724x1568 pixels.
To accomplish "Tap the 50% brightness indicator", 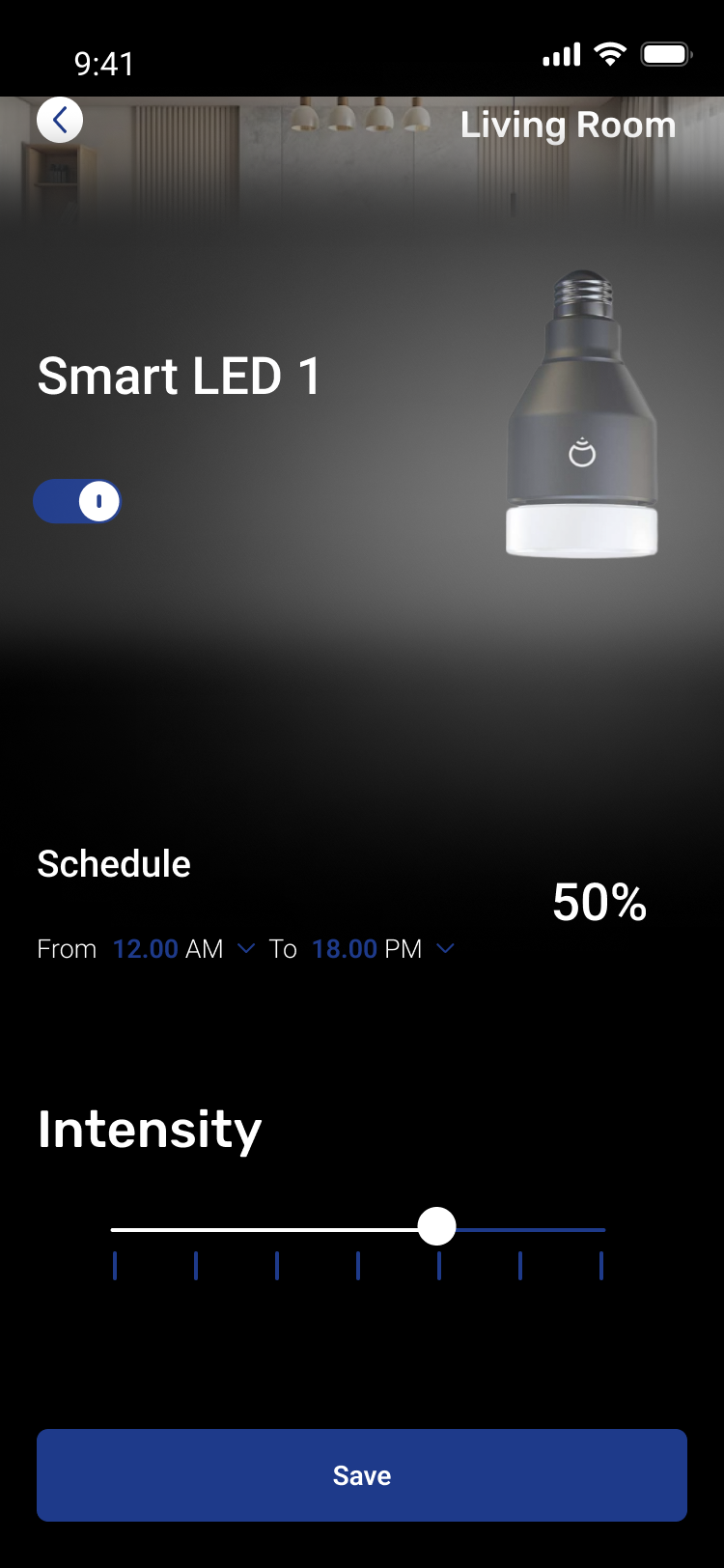I will [598, 902].
